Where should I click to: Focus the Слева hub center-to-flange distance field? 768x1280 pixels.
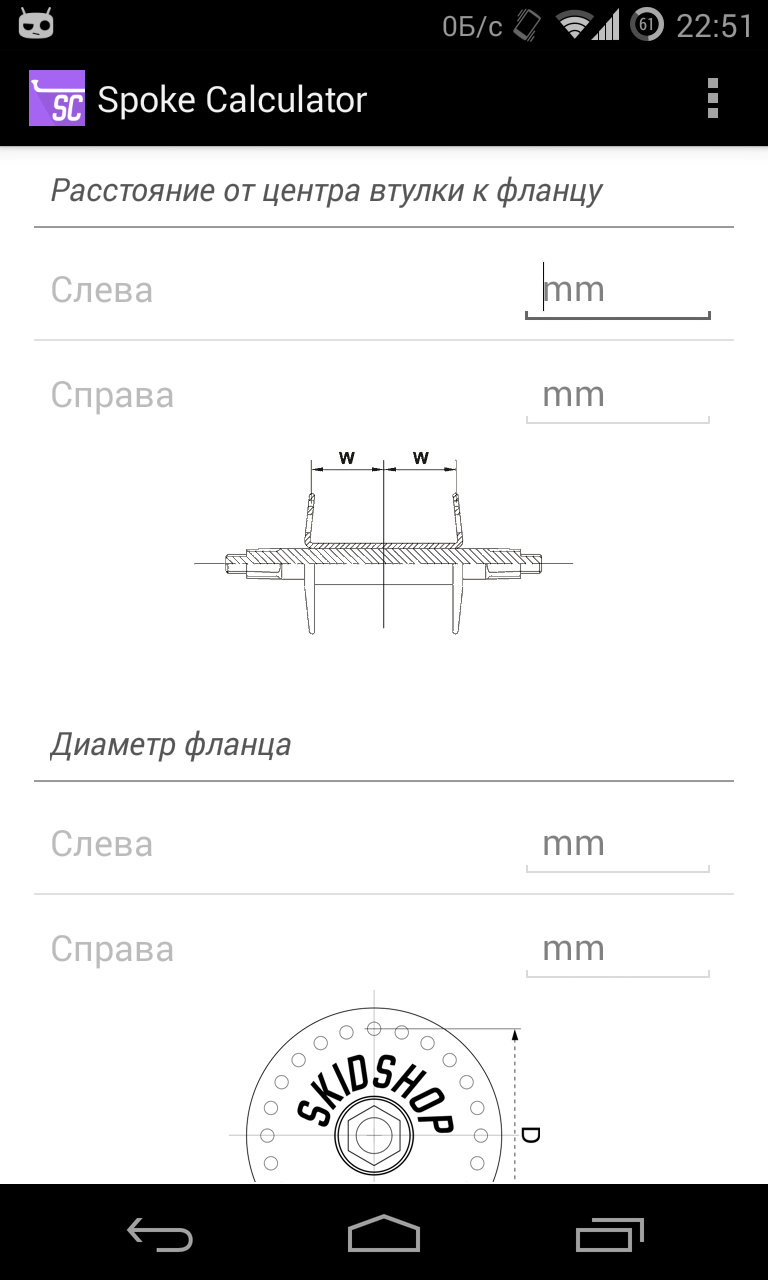[617, 291]
